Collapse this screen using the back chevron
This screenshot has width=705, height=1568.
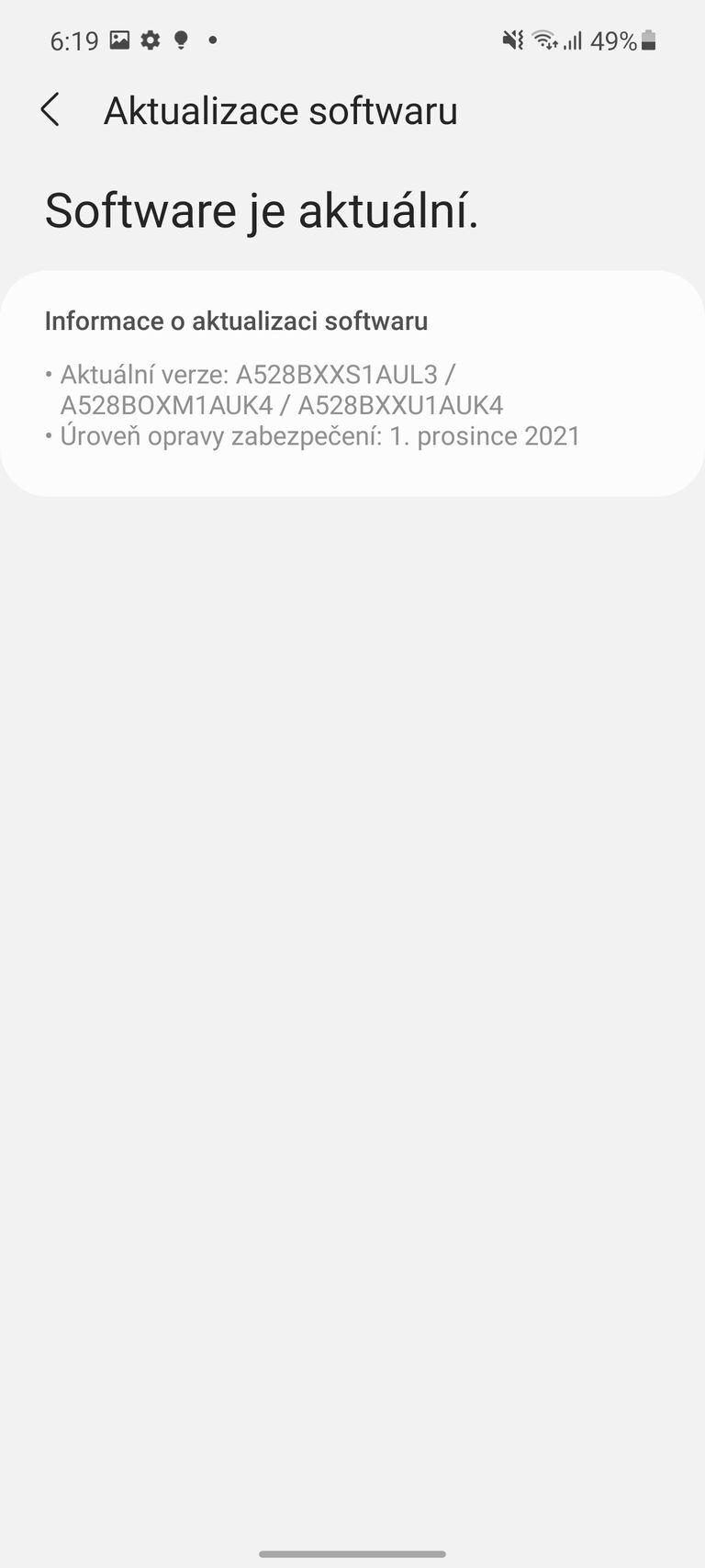[x=50, y=109]
